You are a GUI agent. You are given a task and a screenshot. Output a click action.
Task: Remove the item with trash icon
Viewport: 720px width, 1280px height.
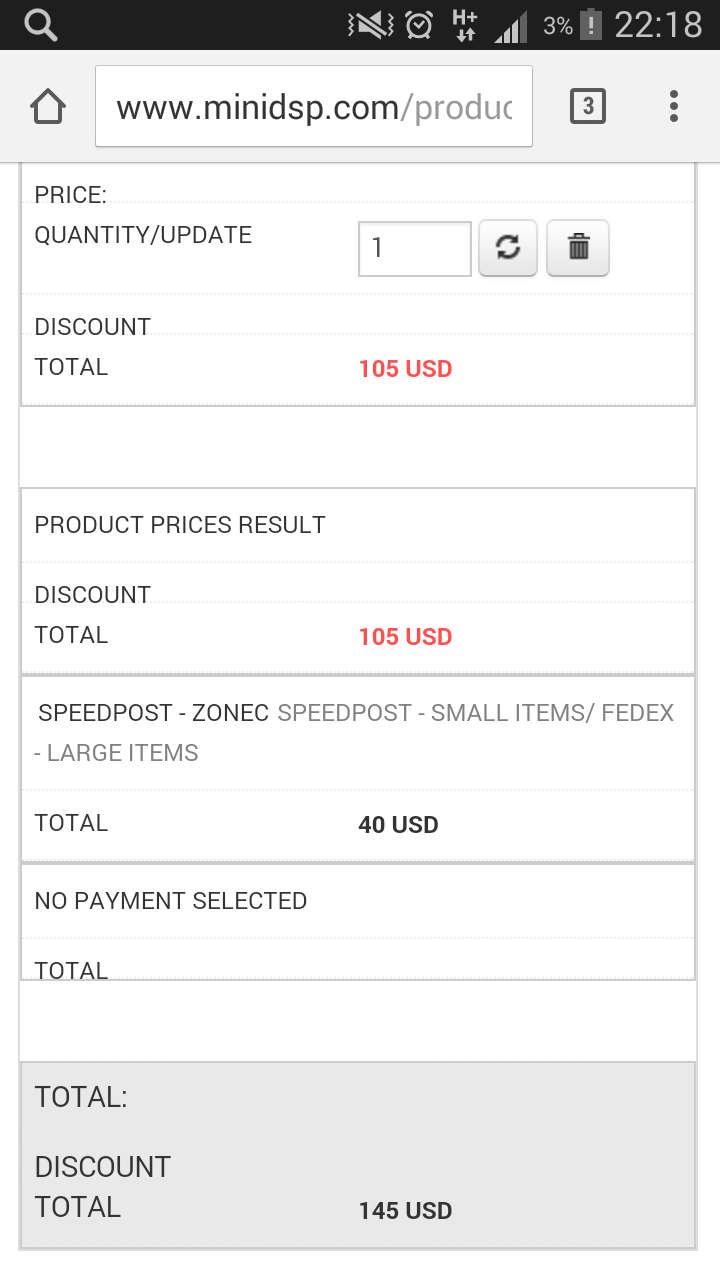[578, 248]
